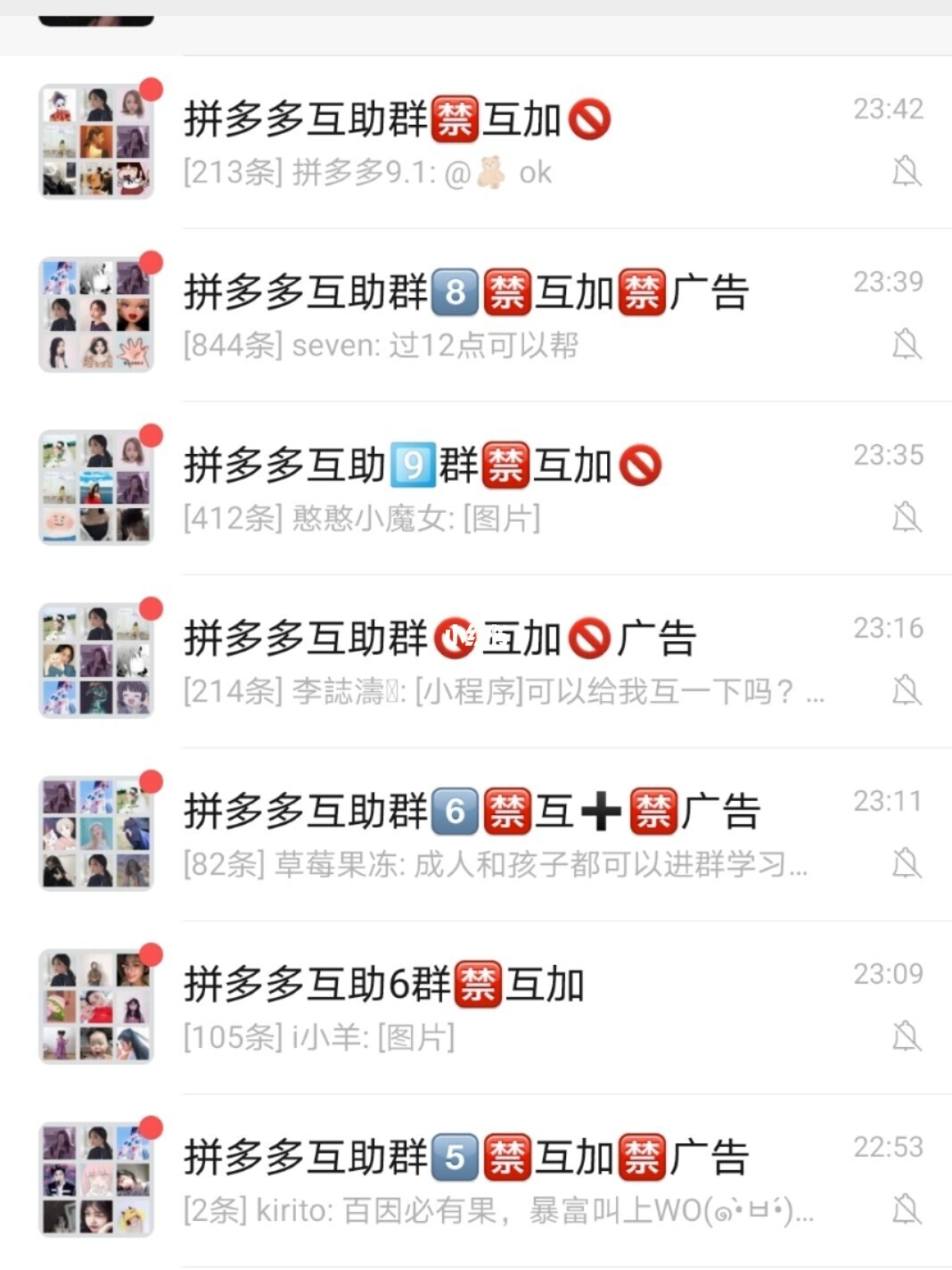Open the group chat showing 草莓果冻's message
This screenshot has width=952, height=1270.
(499, 835)
